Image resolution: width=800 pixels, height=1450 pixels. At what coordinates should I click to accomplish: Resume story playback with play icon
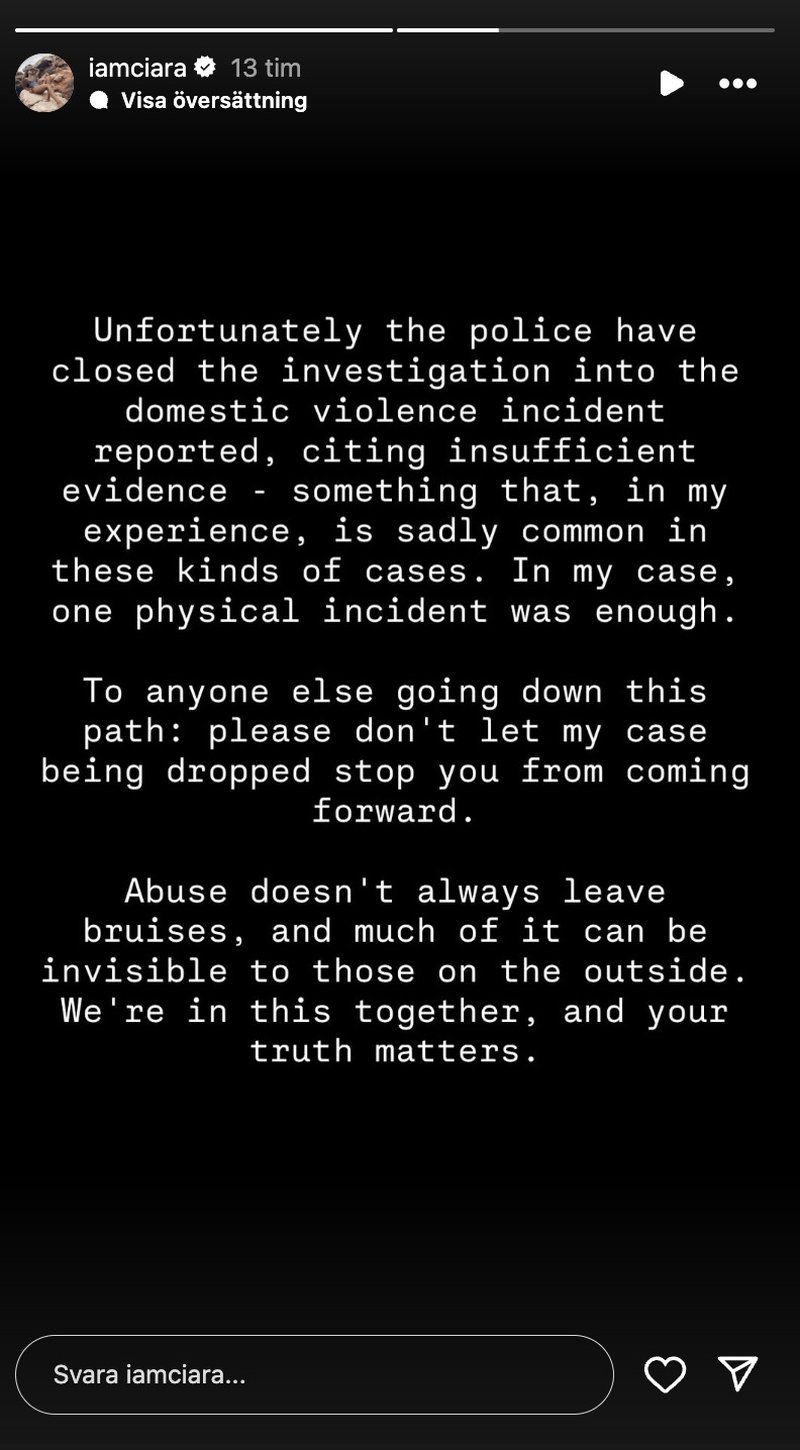tap(672, 83)
